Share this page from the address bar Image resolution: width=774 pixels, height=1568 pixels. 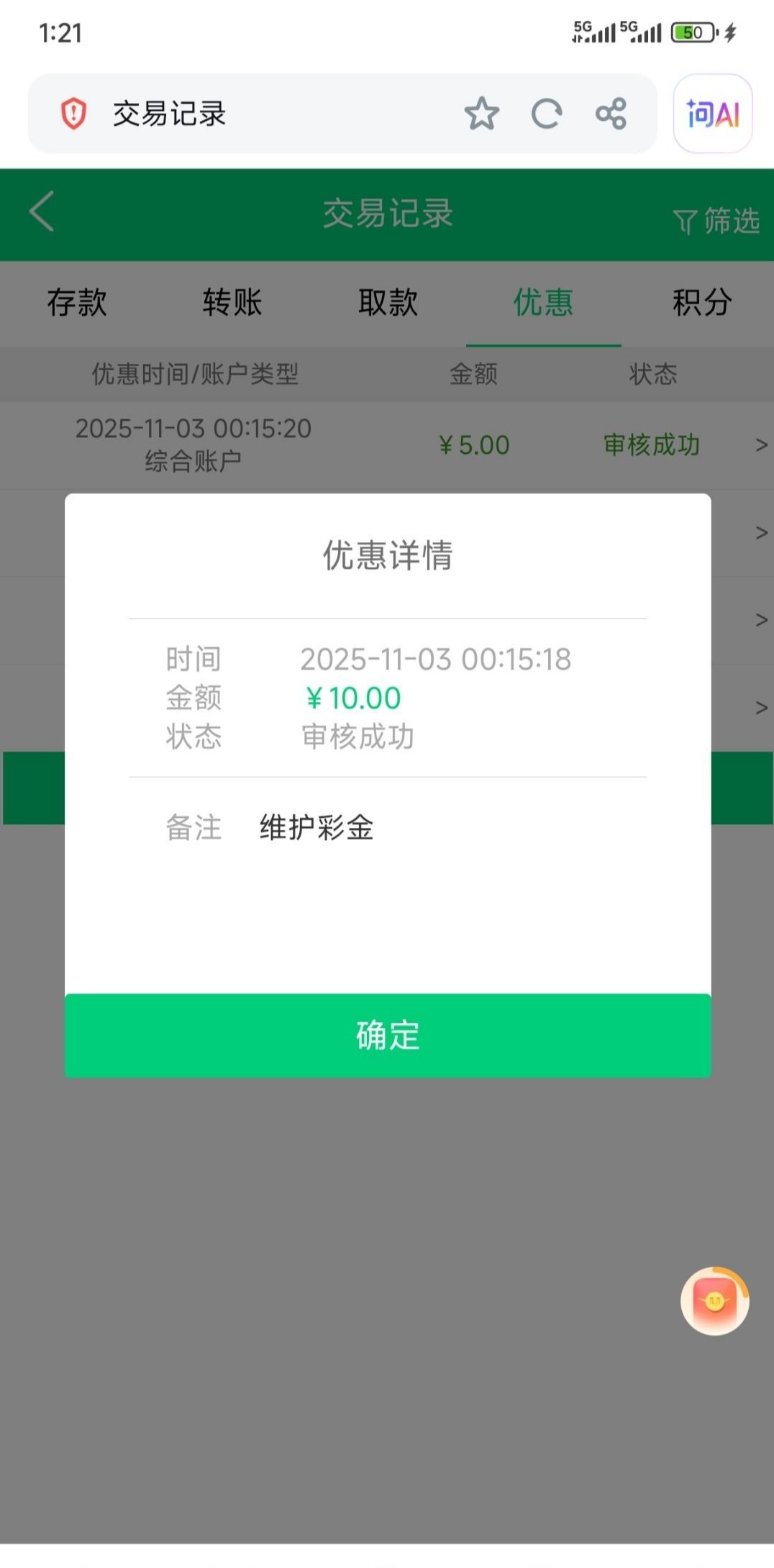pyautogui.click(x=611, y=114)
